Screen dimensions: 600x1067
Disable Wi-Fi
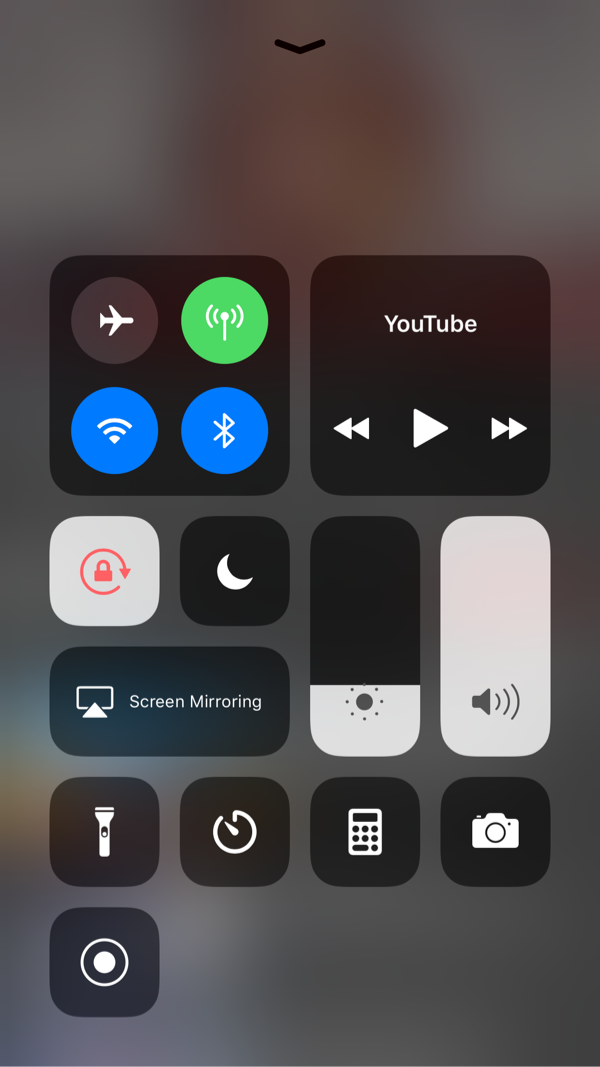click(115, 430)
